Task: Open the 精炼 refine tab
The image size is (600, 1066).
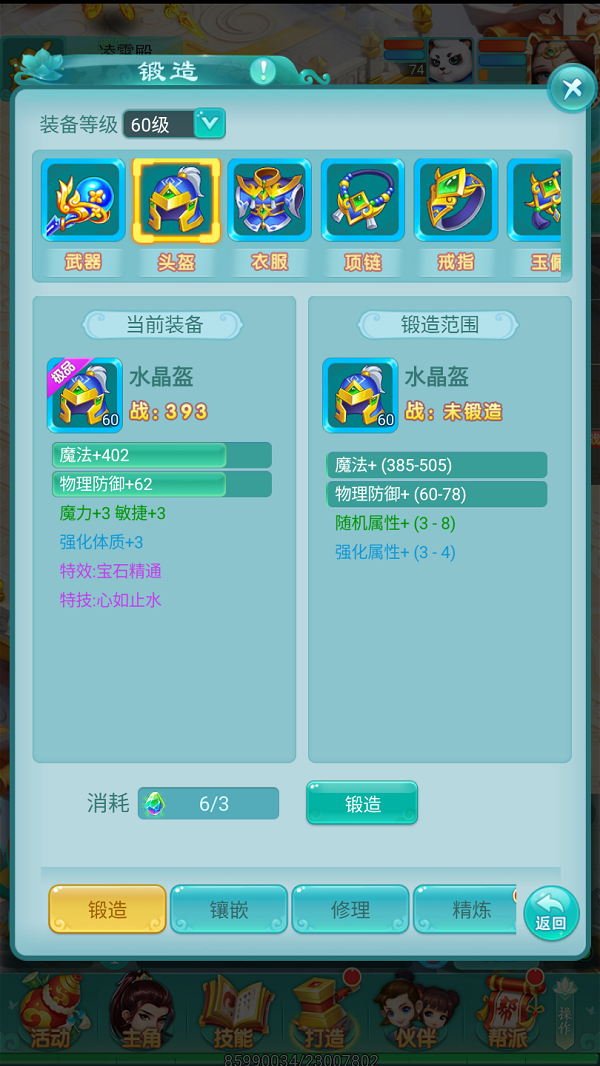Action: pos(468,909)
